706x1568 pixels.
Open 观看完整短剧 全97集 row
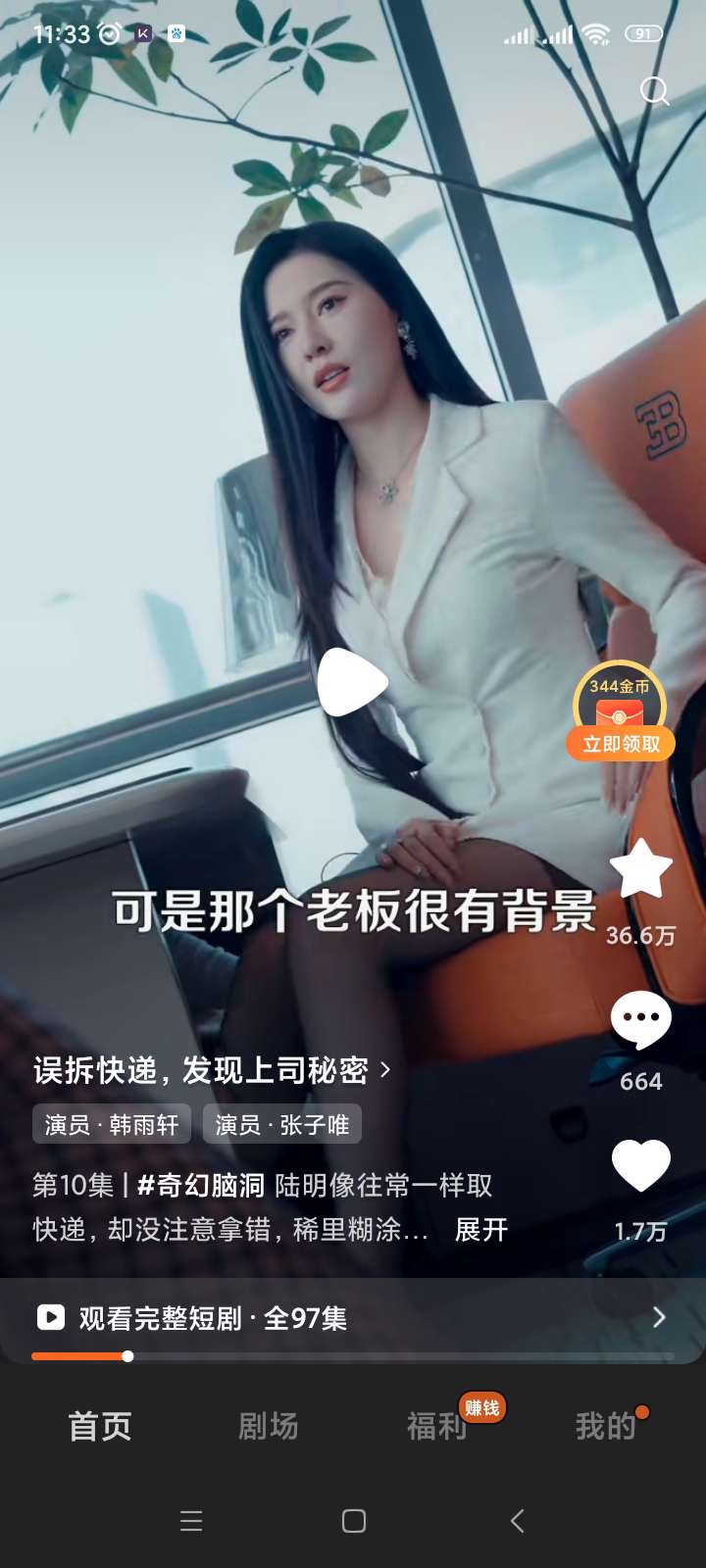pyautogui.click(x=353, y=1318)
